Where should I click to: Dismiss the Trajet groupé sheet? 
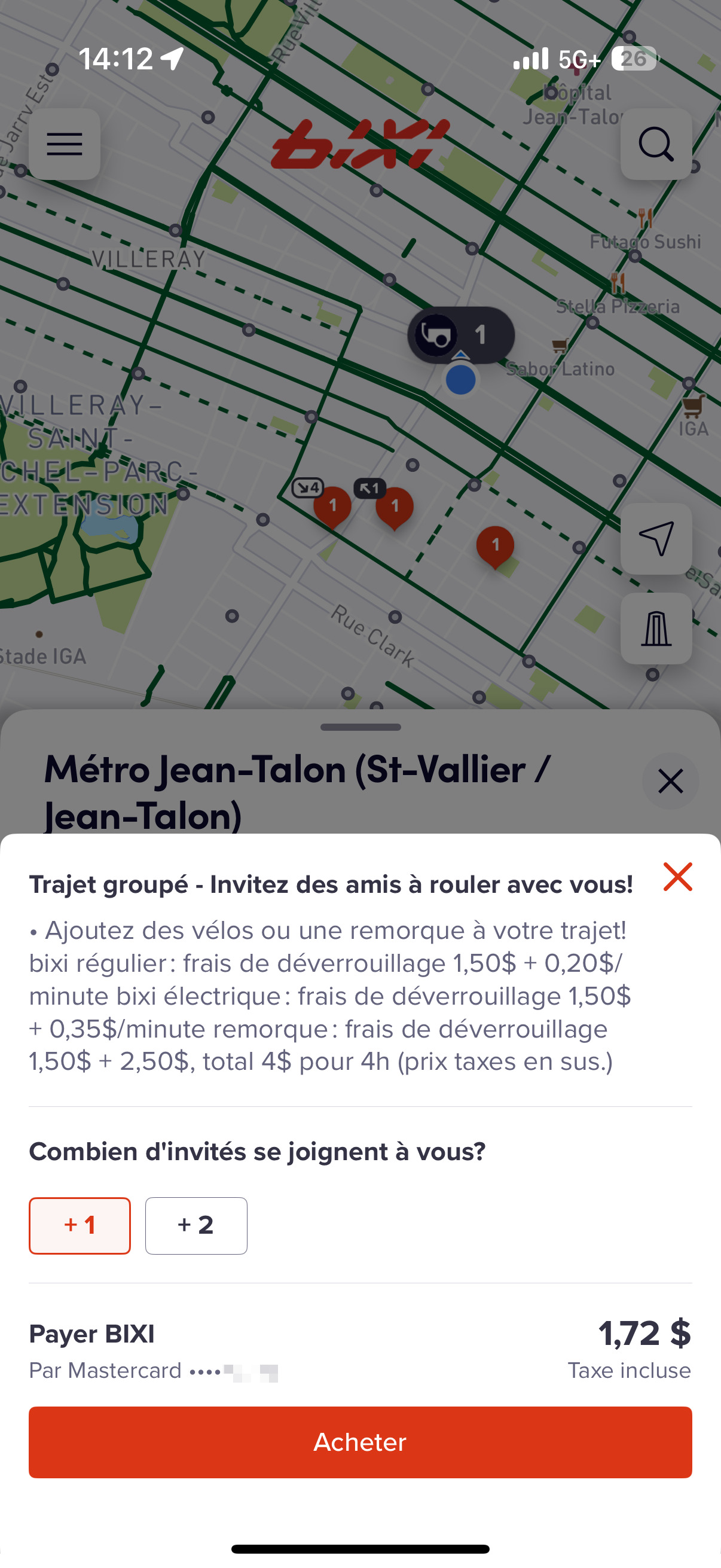(x=677, y=877)
